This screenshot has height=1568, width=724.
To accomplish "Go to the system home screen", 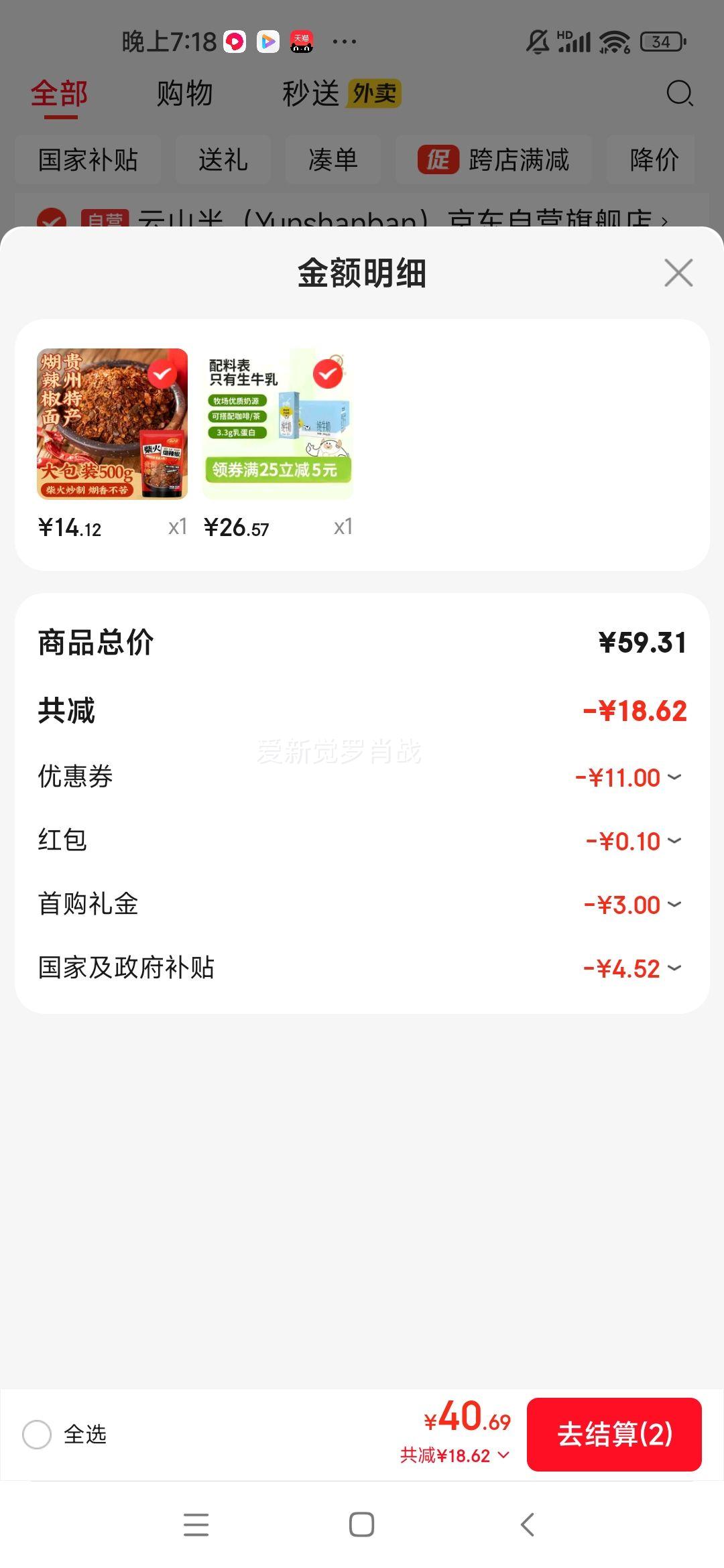I will click(361, 1524).
